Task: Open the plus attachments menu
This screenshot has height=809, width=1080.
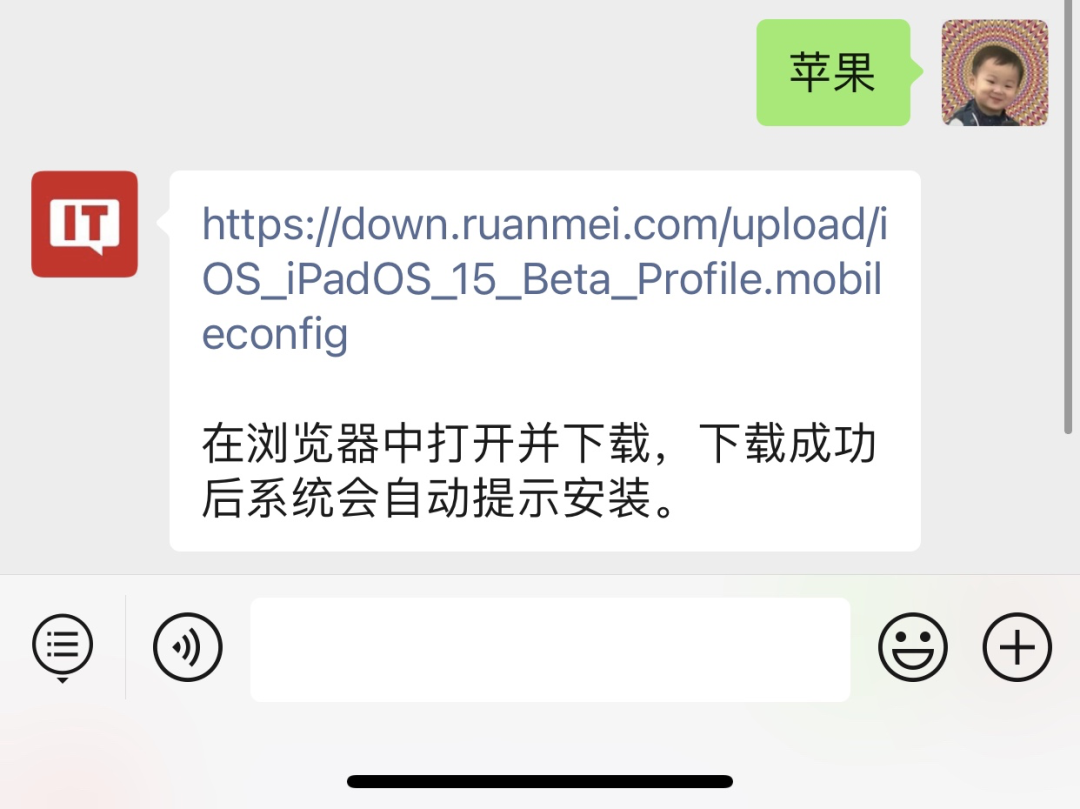Action: 1017,648
